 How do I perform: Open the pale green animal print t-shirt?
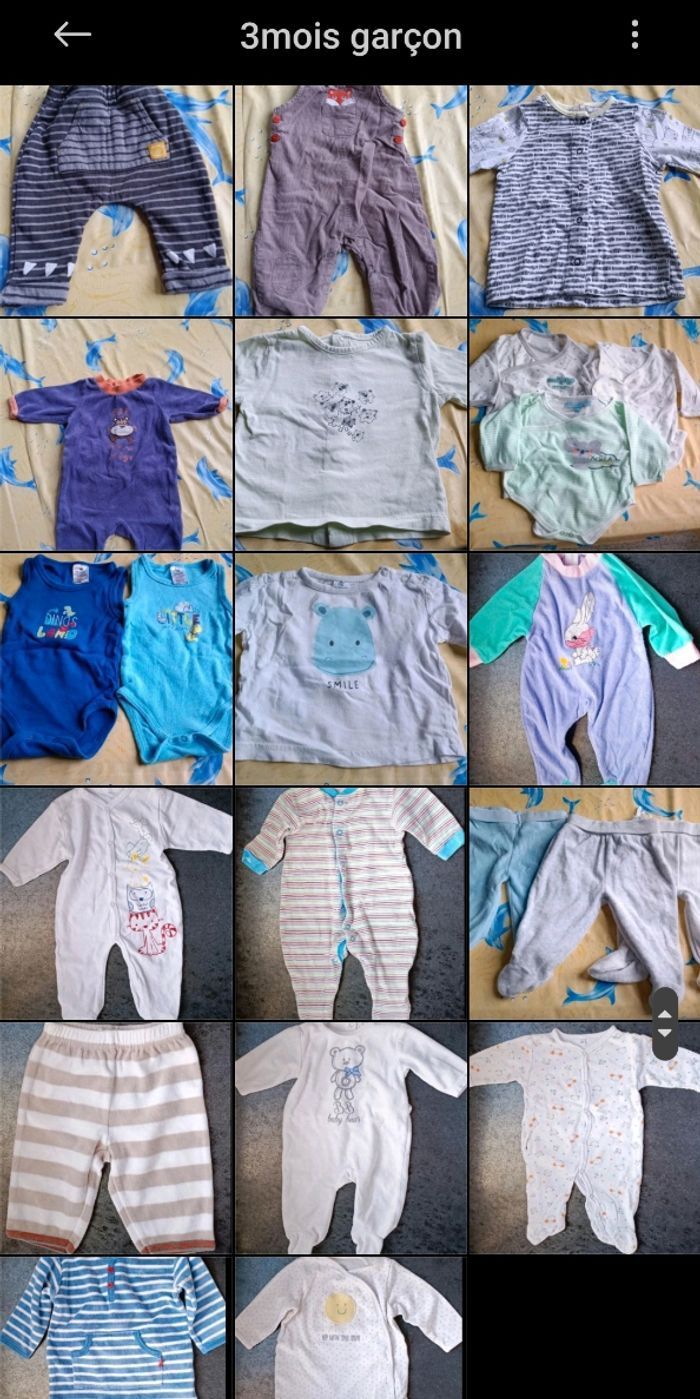pos(350,434)
